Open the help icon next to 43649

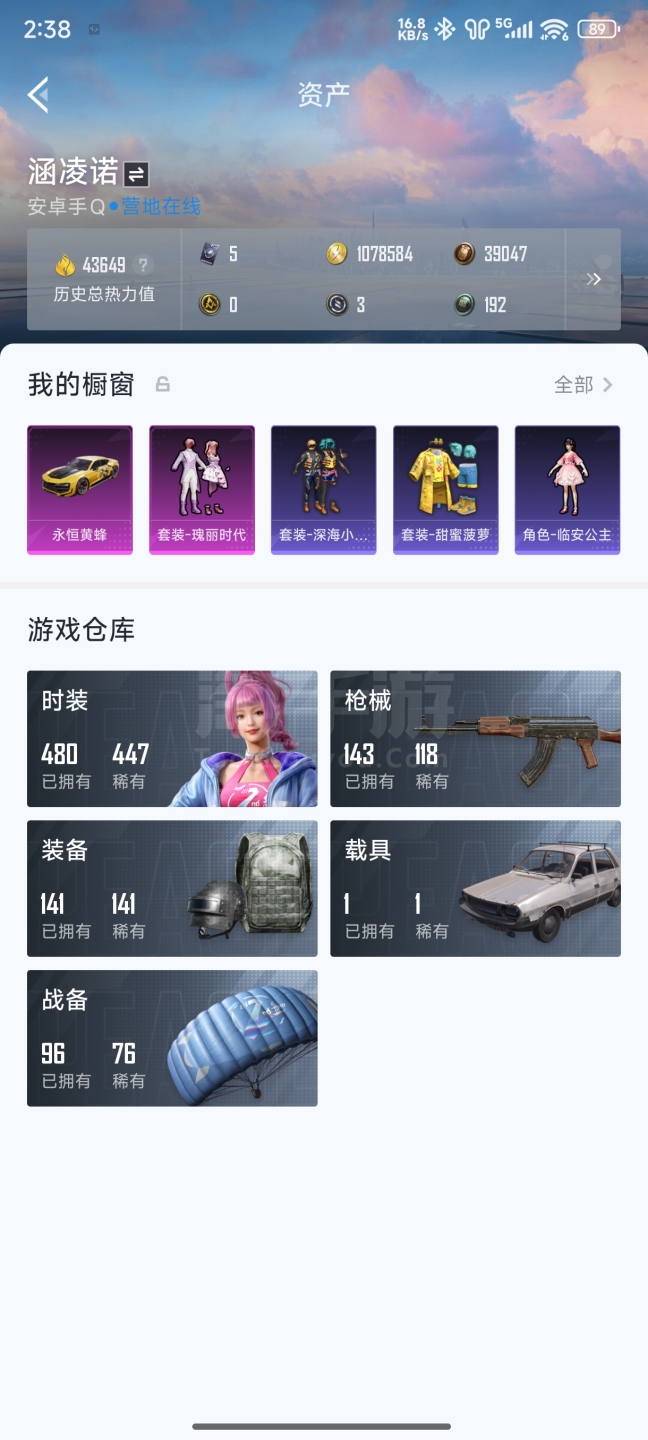pyautogui.click(x=144, y=265)
